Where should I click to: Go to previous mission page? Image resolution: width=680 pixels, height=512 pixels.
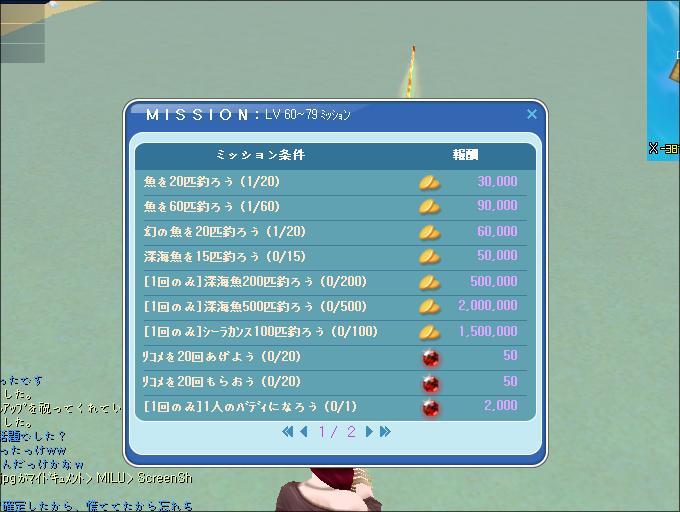[x=304, y=432]
